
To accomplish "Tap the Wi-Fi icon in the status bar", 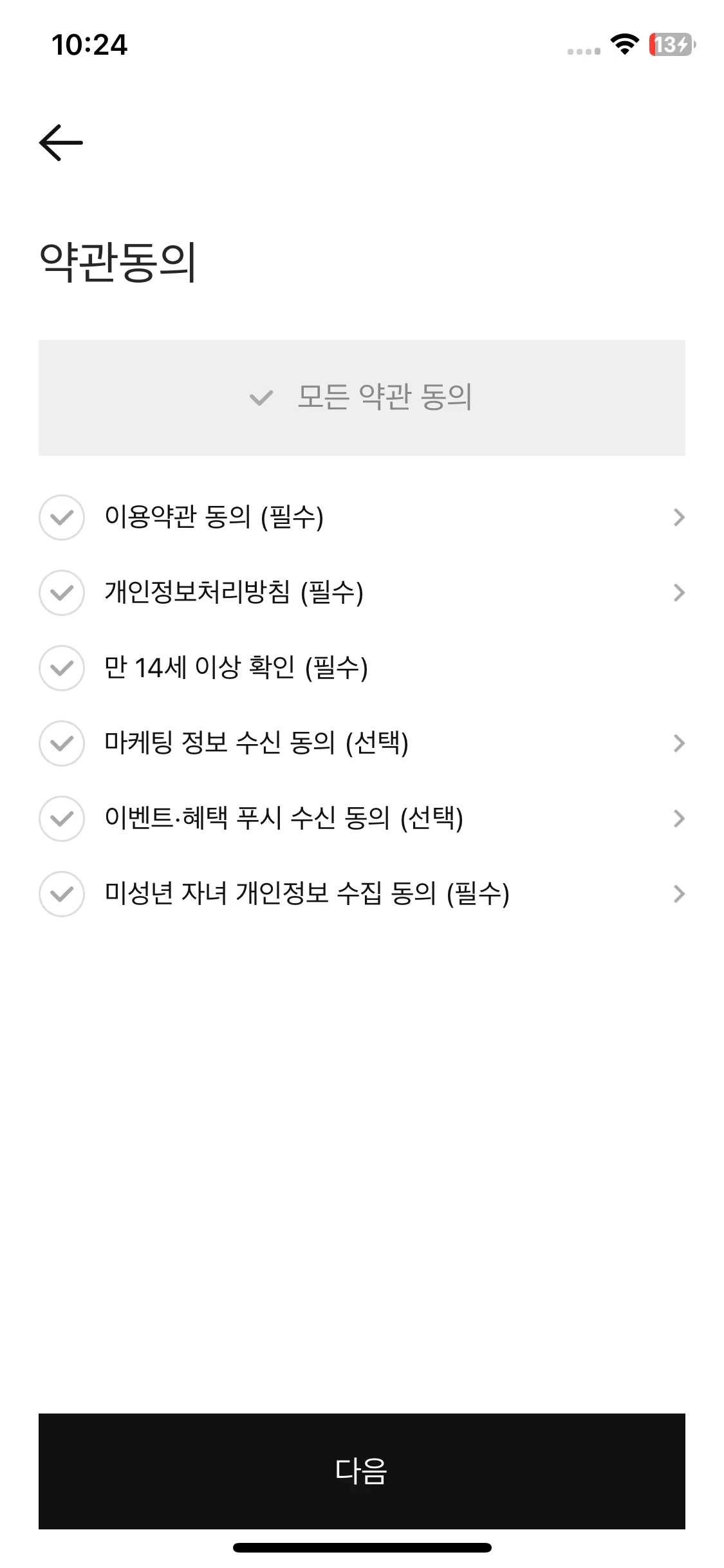I will click(x=622, y=46).
